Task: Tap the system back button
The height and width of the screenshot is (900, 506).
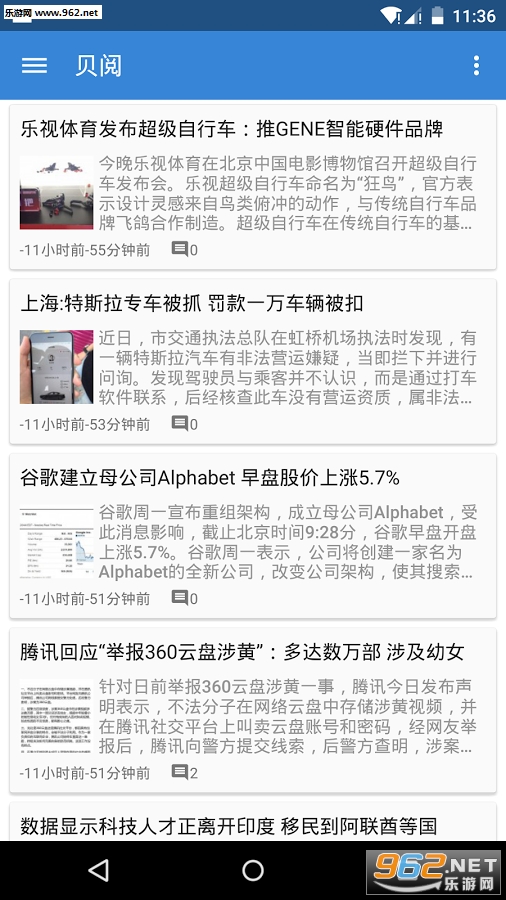Action: tap(99, 870)
